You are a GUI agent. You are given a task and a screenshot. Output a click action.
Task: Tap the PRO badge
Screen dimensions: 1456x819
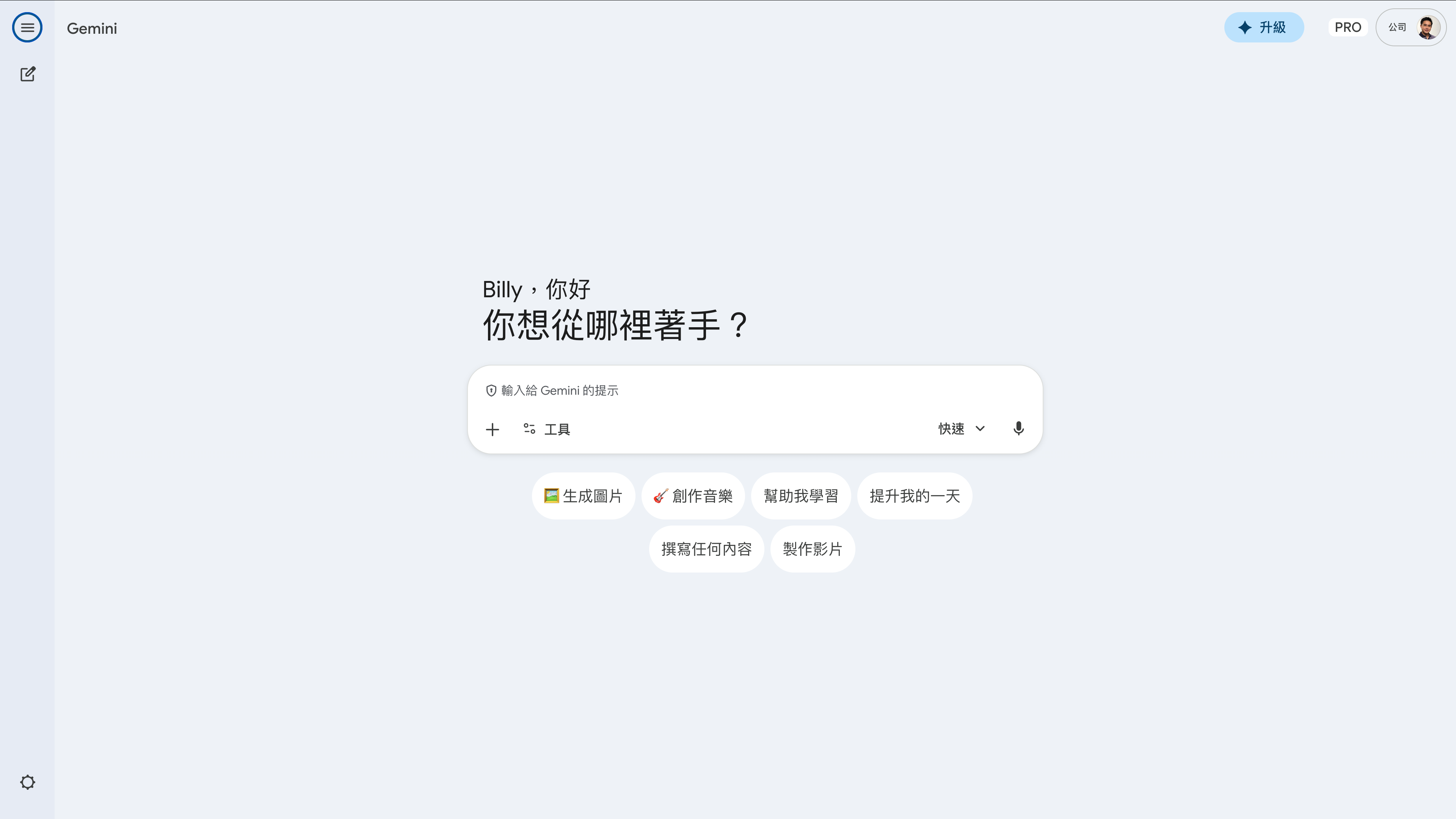pos(1348,27)
